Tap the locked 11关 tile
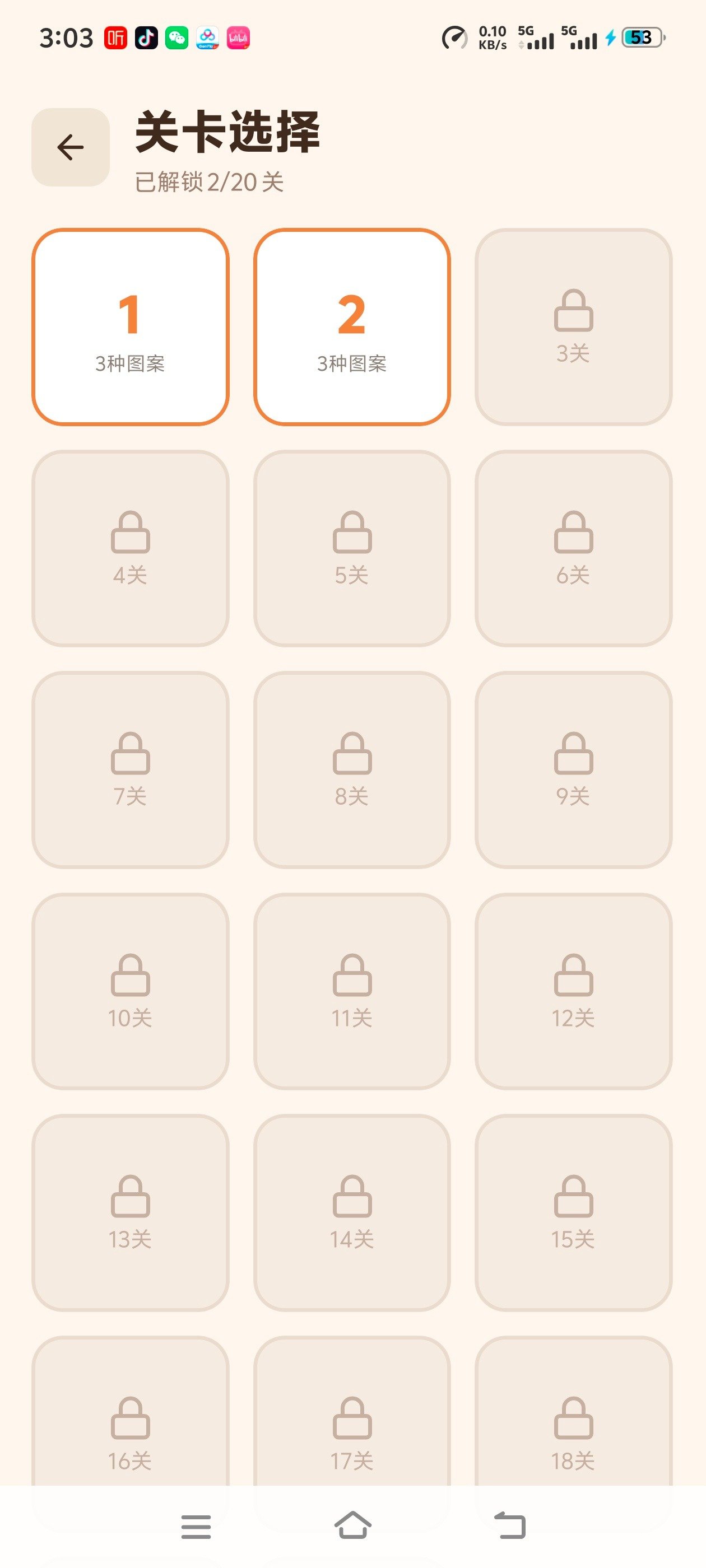The height and width of the screenshot is (1568, 706). 352,992
